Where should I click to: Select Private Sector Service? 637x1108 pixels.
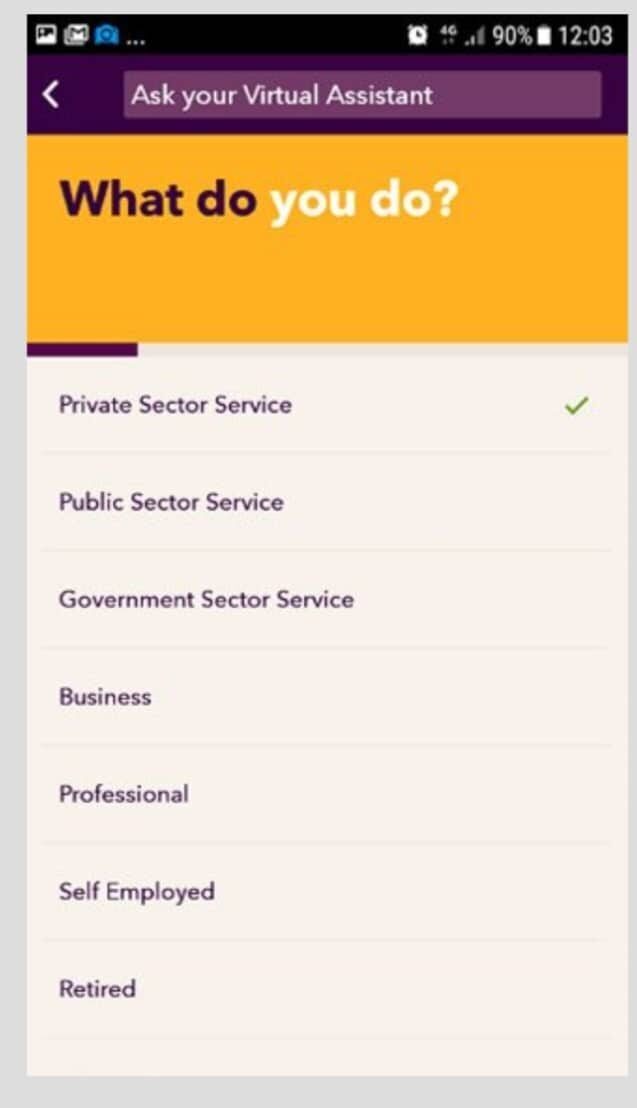click(x=176, y=405)
